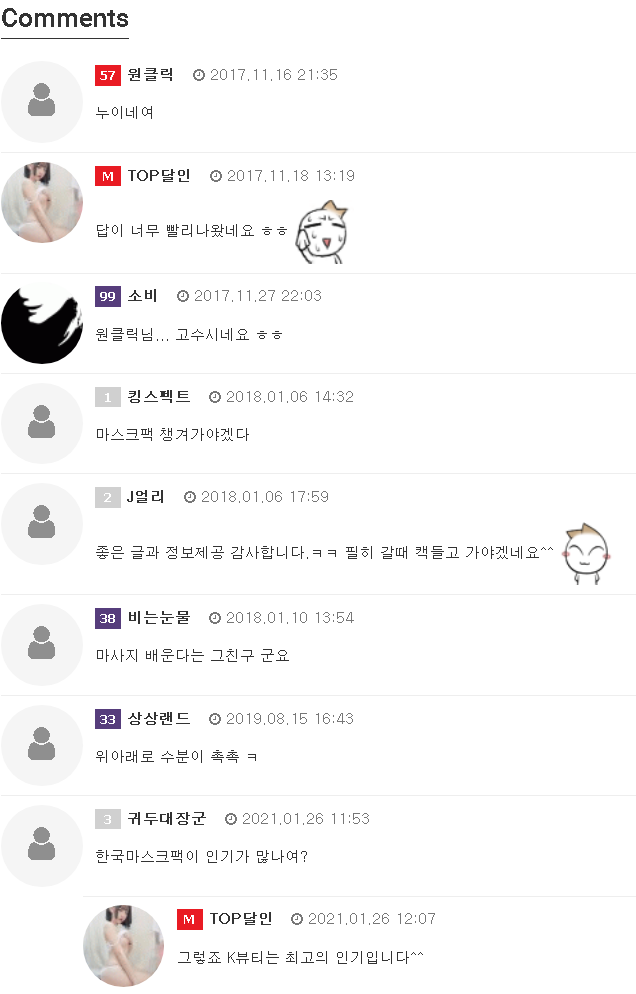Image resolution: width=636 pixels, height=994 pixels.
Task: Open the profile of commenter 원클릭
Action: point(150,75)
